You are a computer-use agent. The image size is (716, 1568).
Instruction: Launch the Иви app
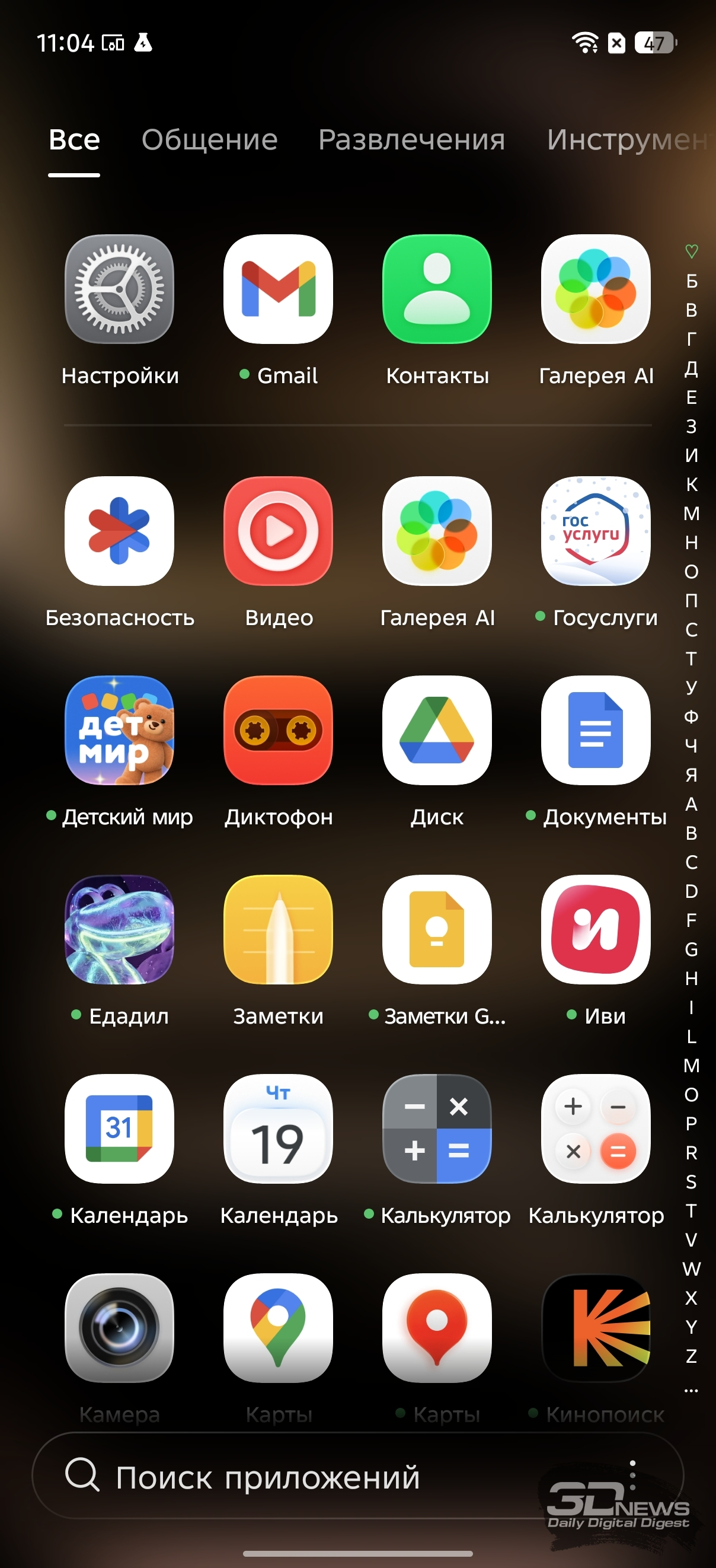(596, 929)
